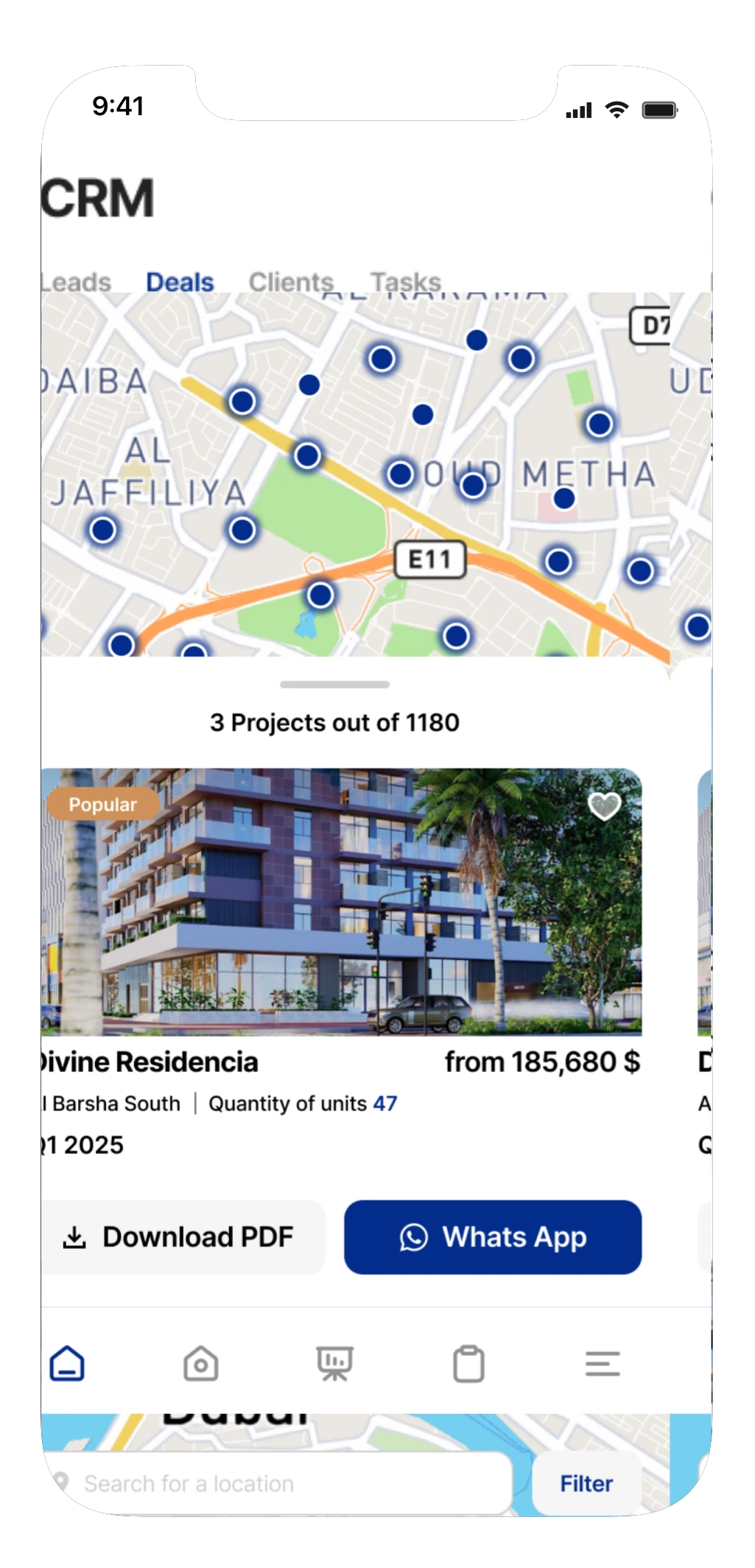Open the Filter options
The height and width of the screenshot is (1568, 755).
(x=586, y=1483)
